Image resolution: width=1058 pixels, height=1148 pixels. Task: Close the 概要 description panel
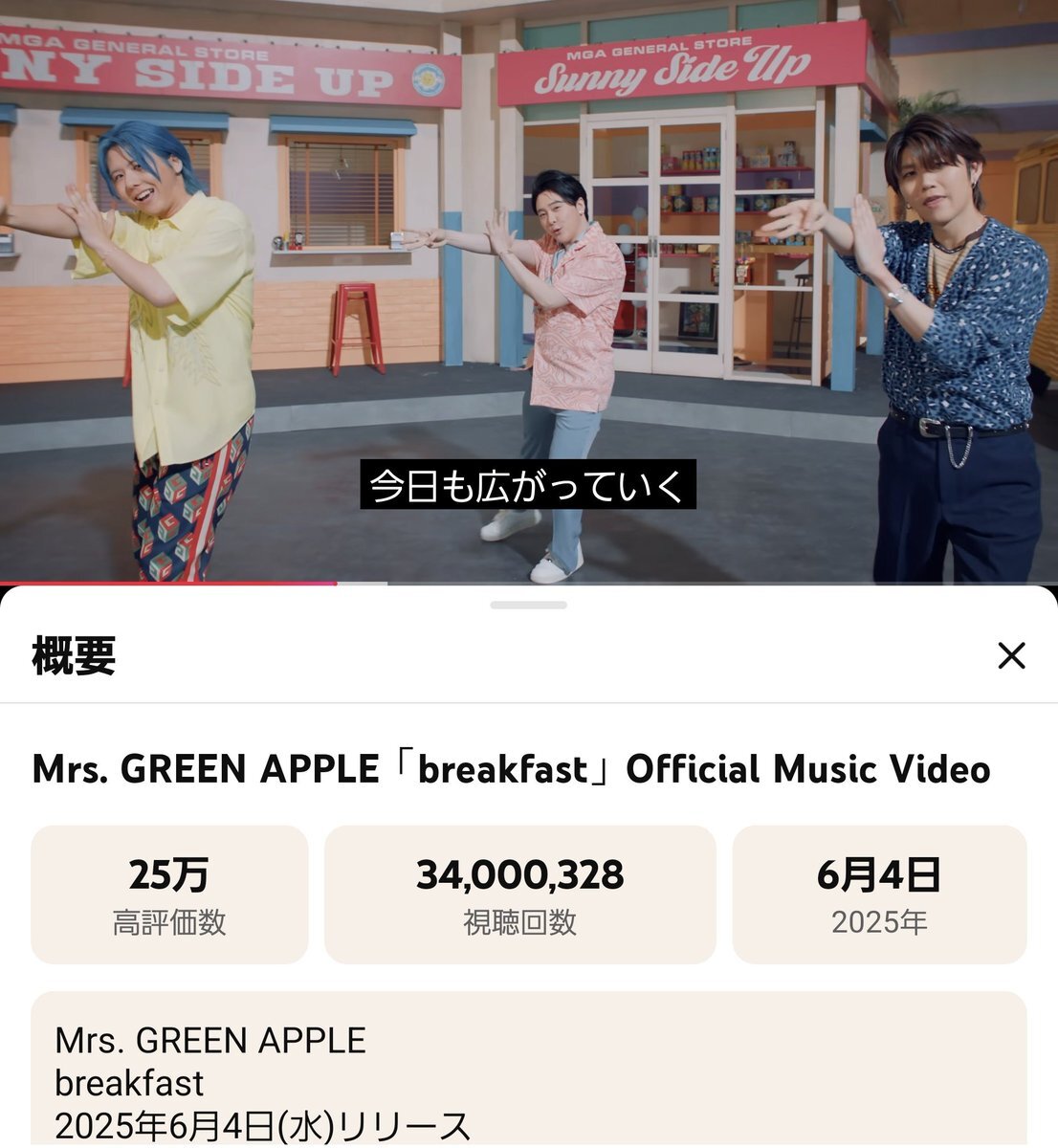(x=1011, y=656)
